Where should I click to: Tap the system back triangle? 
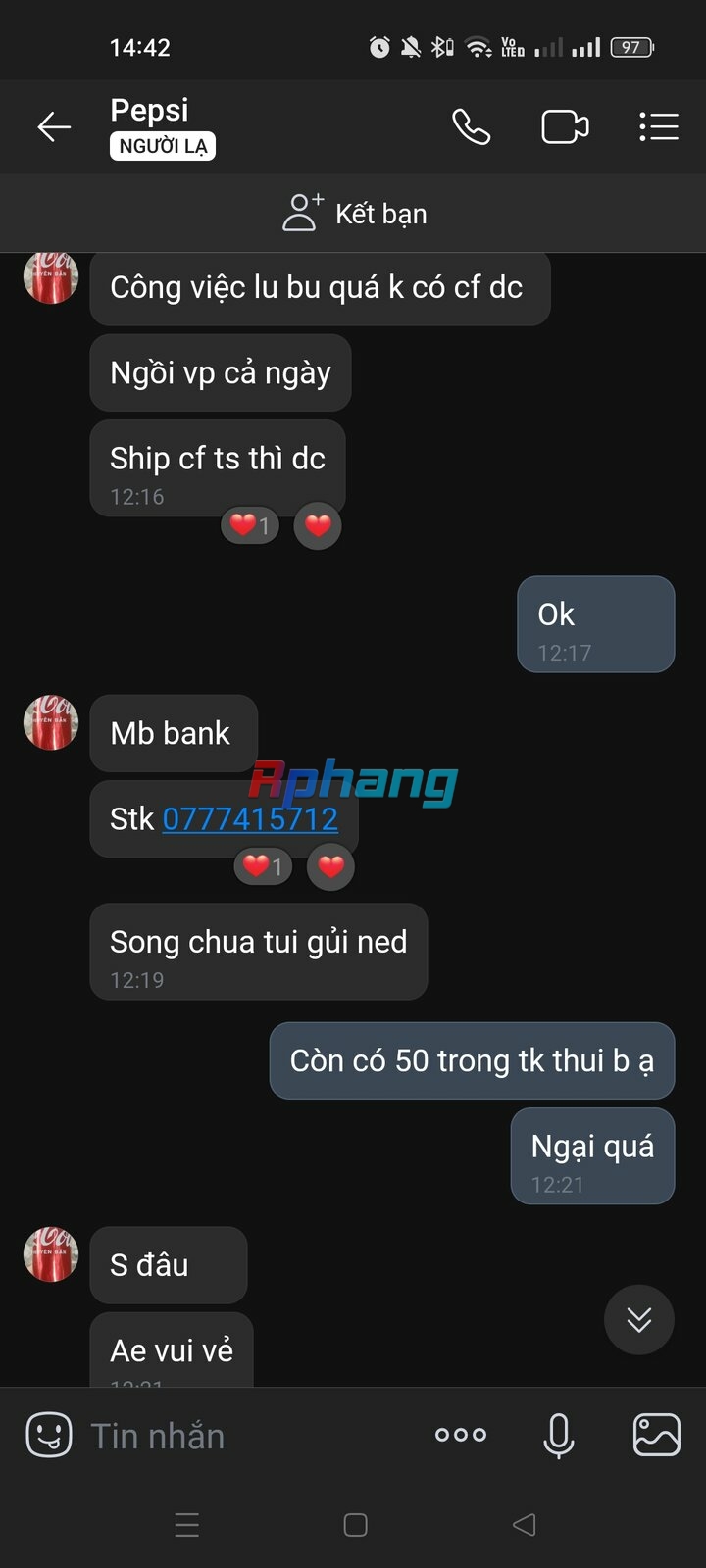(x=525, y=1524)
